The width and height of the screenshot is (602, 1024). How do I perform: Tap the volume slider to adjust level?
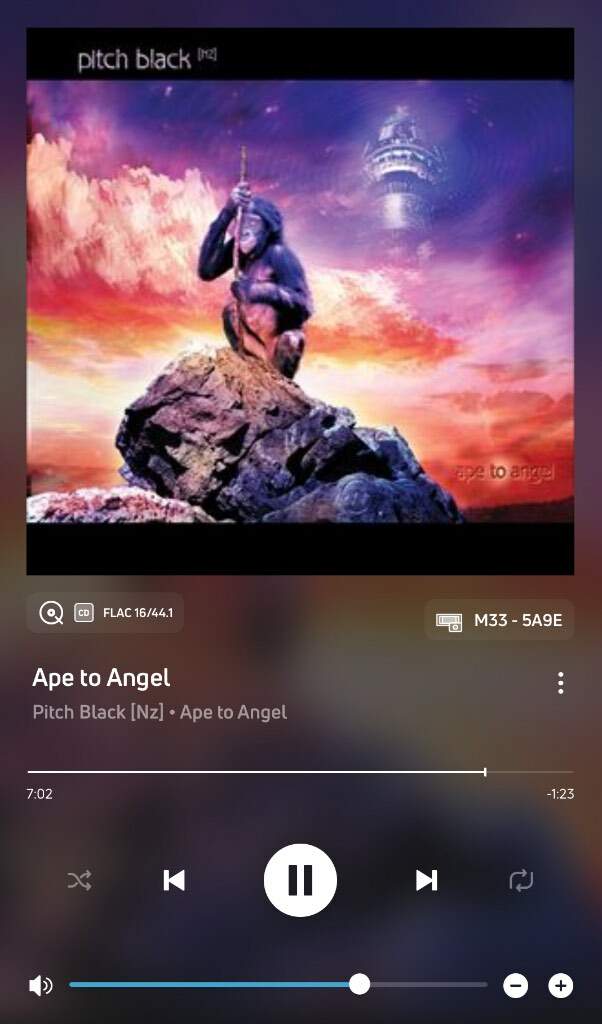click(x=278, y=985)
